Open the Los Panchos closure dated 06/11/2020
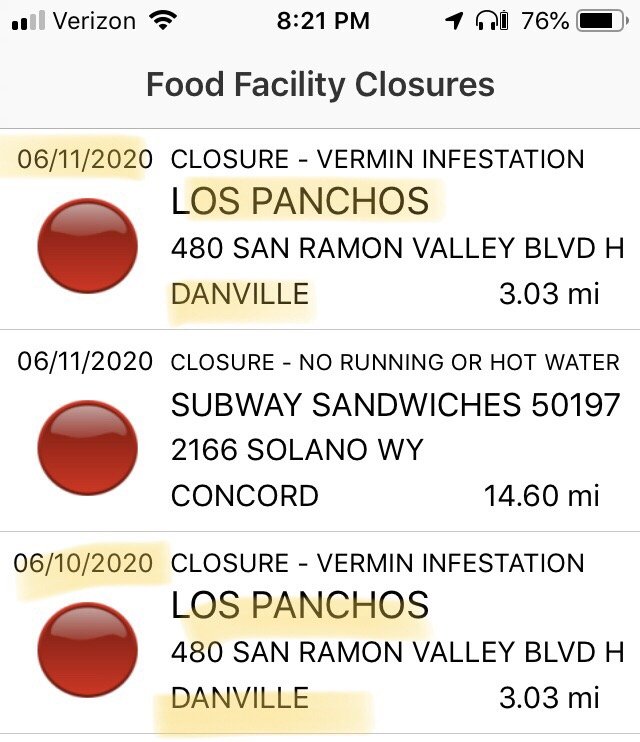Viewport: 640px width, 742px height. pos(320,228)
